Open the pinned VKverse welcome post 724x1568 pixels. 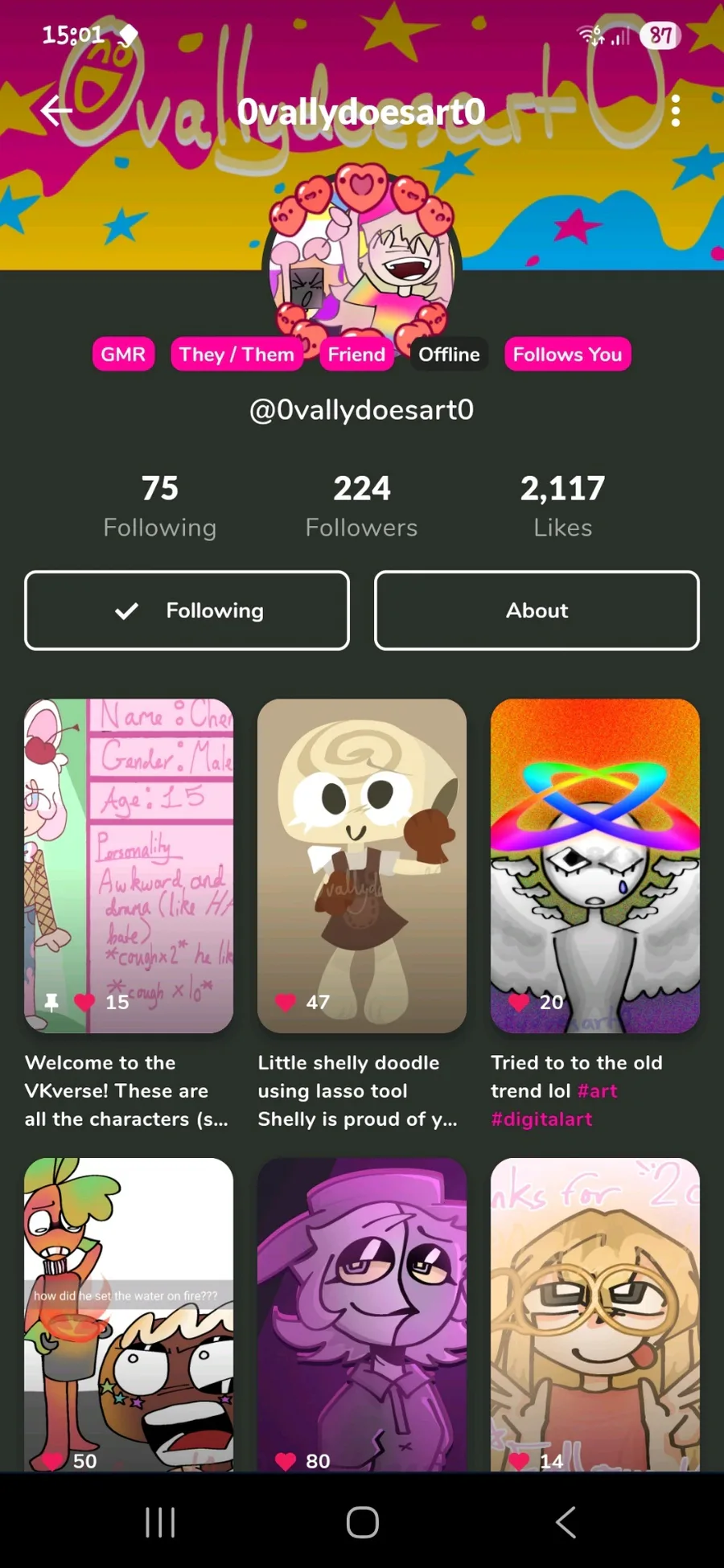(129, 866)
